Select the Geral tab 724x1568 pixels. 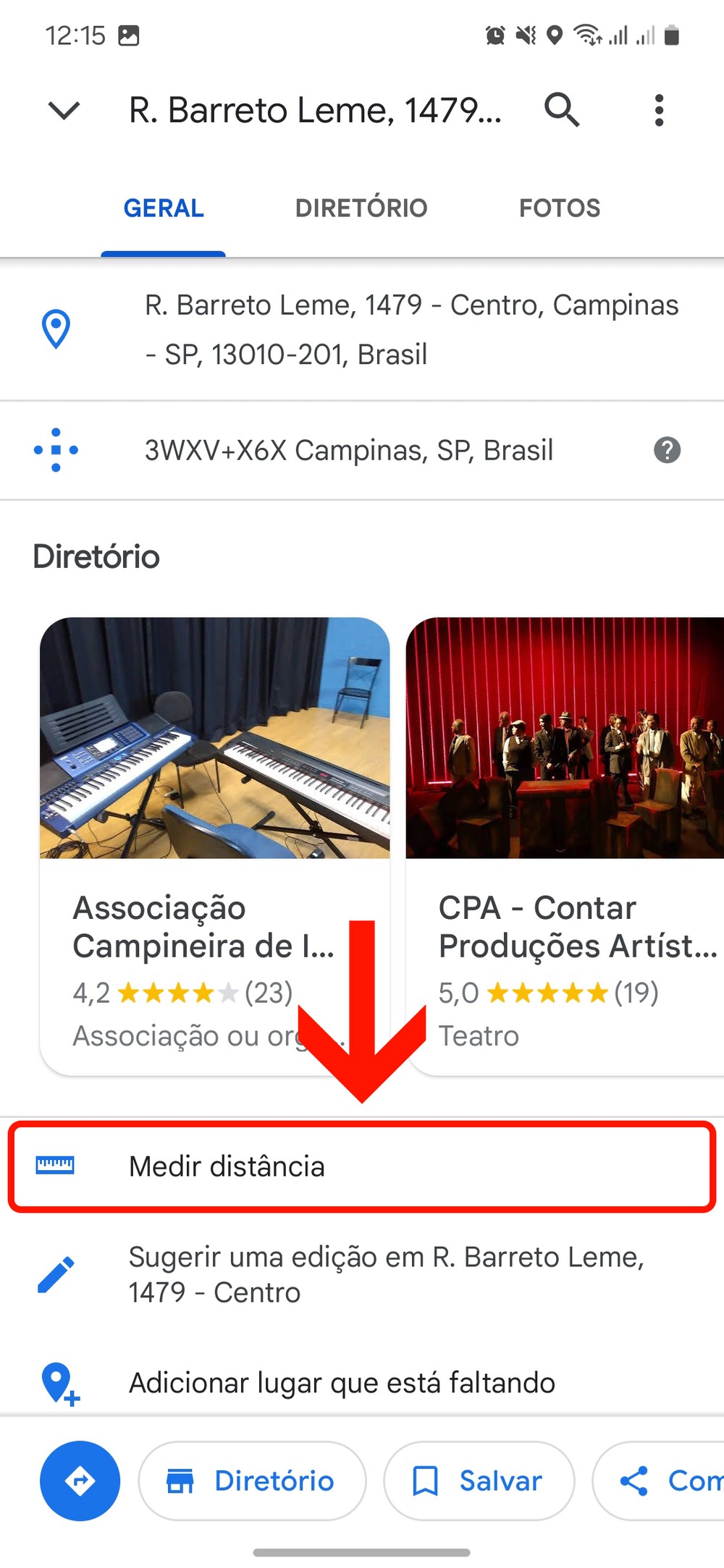coord(164,208)
